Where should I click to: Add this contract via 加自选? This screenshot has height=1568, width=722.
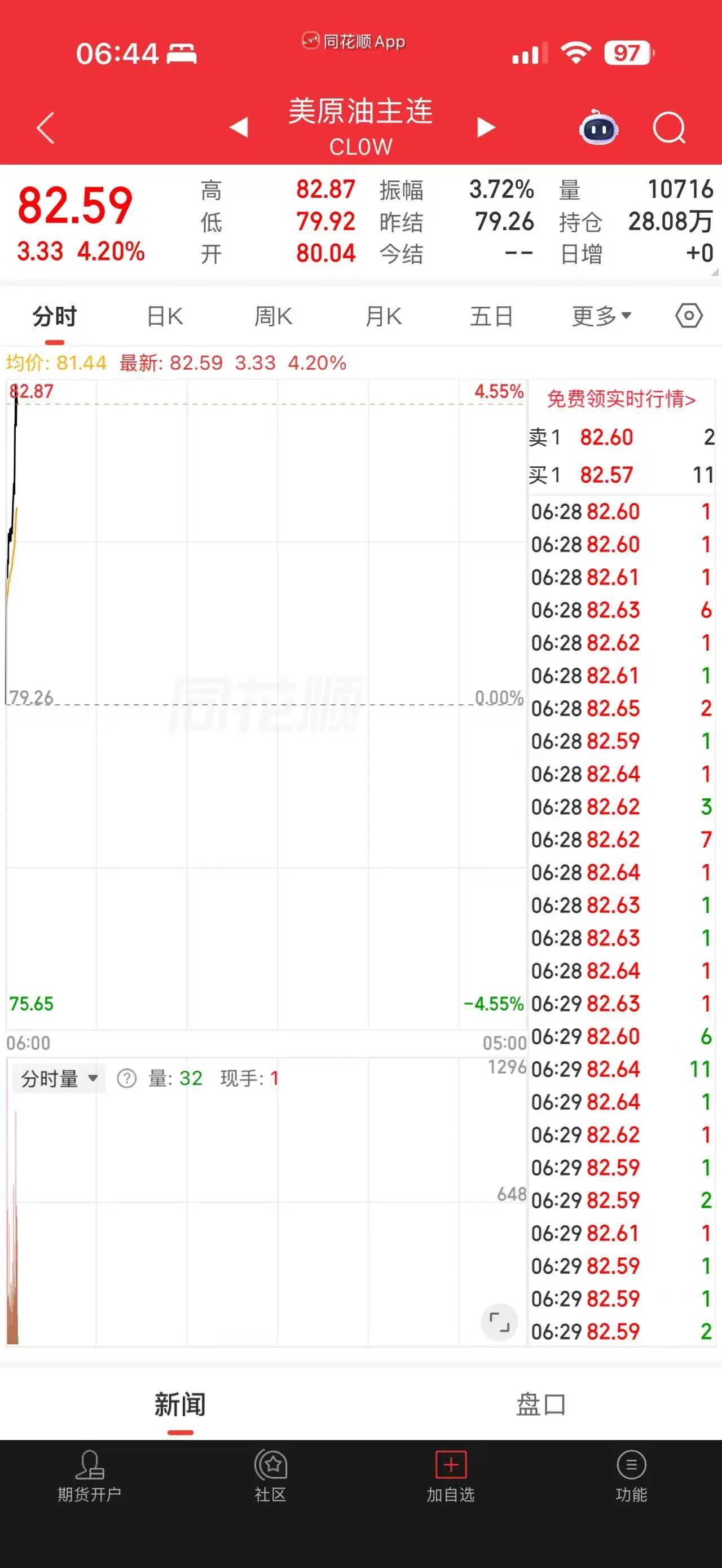tap(451, 1476)
